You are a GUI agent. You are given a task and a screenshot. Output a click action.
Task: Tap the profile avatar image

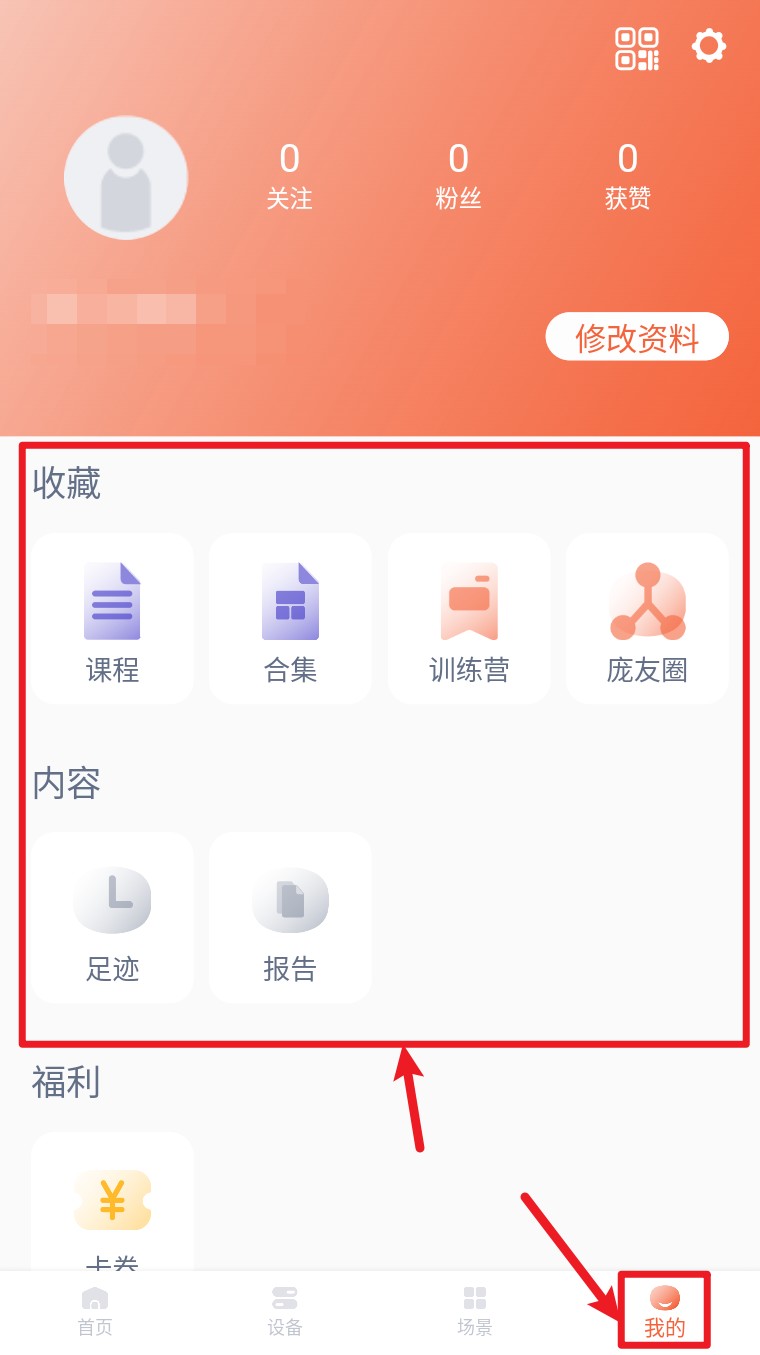126,176
